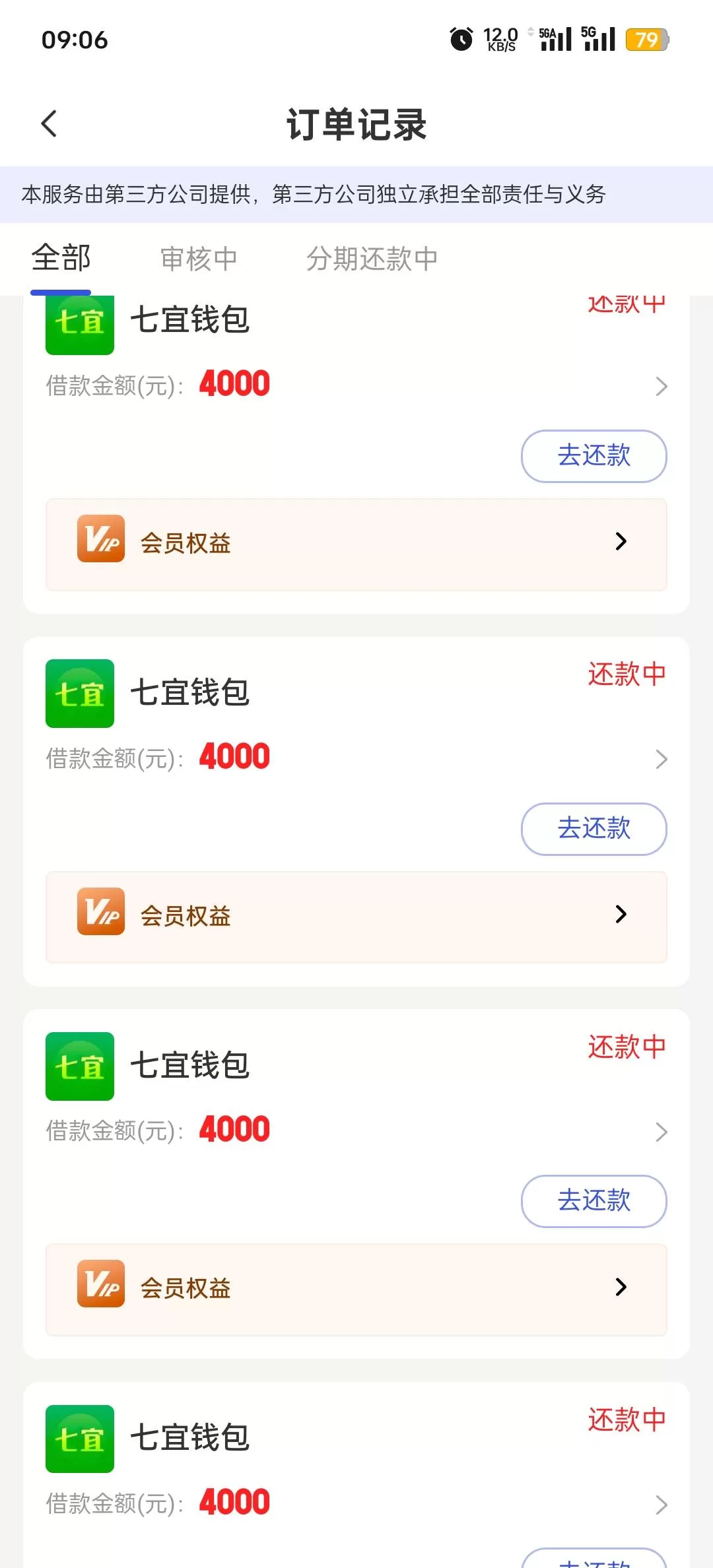Click the VIP badge in the first 会员权益 row
Screen dimensions: 713x1568
pyautogui.click(x=101, y=541)
